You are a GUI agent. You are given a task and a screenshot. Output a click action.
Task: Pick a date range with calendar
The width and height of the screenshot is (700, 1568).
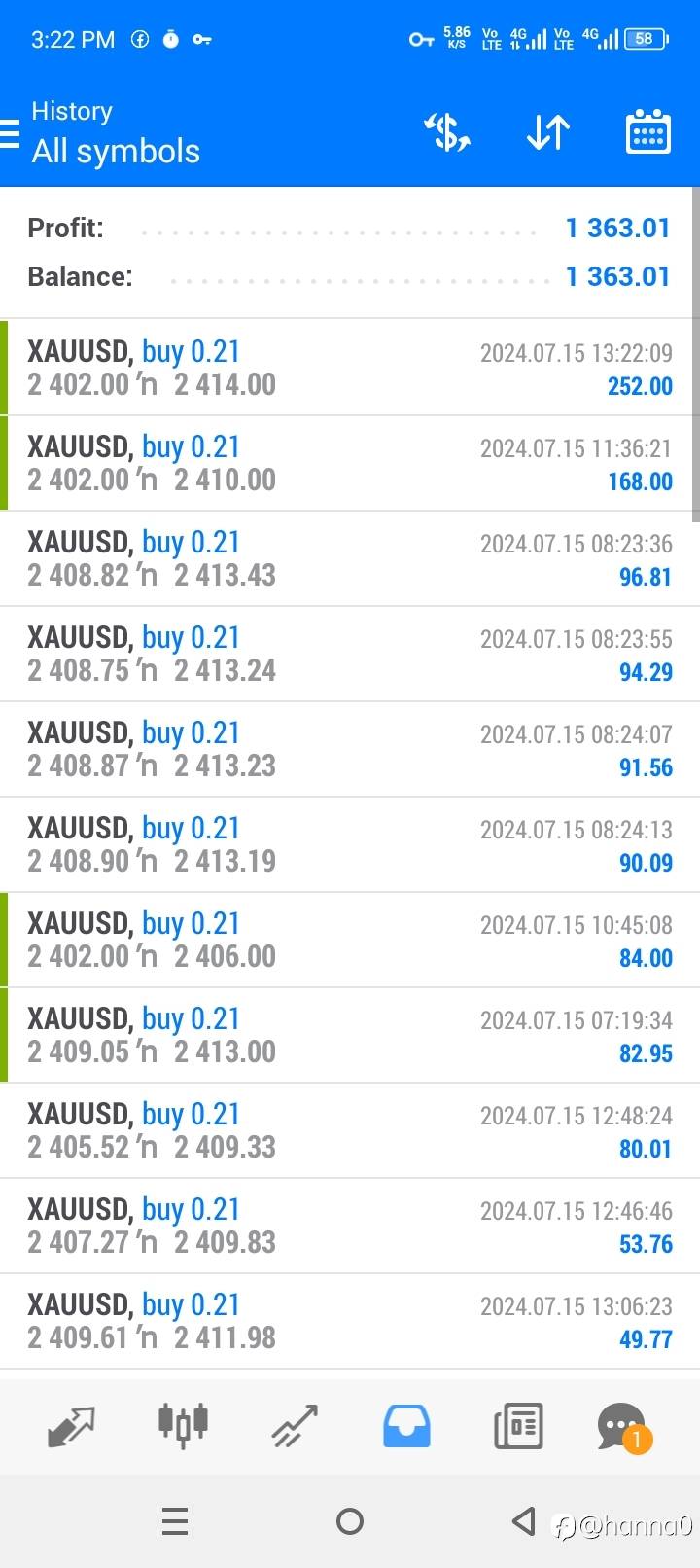click(x=647, y=133)
